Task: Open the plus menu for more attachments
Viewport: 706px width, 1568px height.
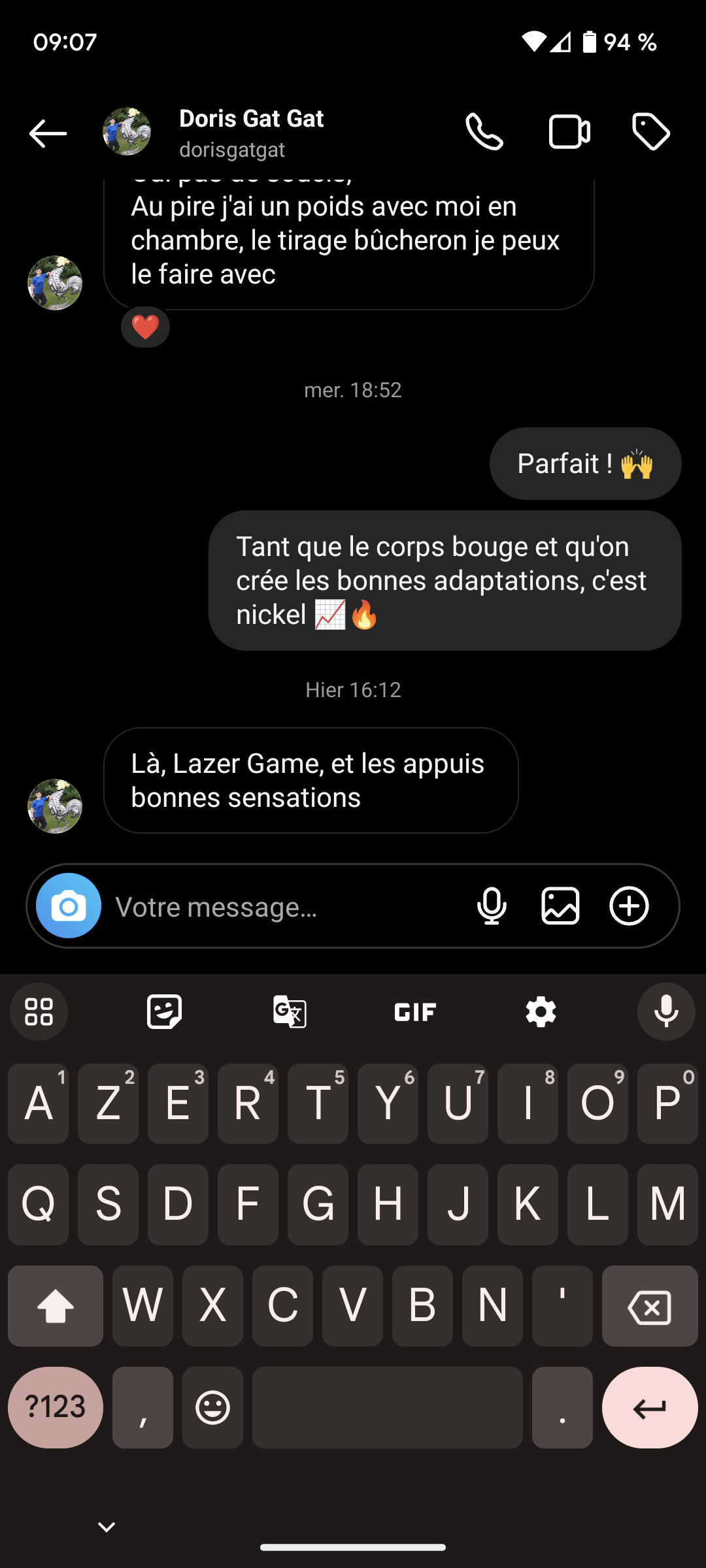Action: (x=629, y=906)
